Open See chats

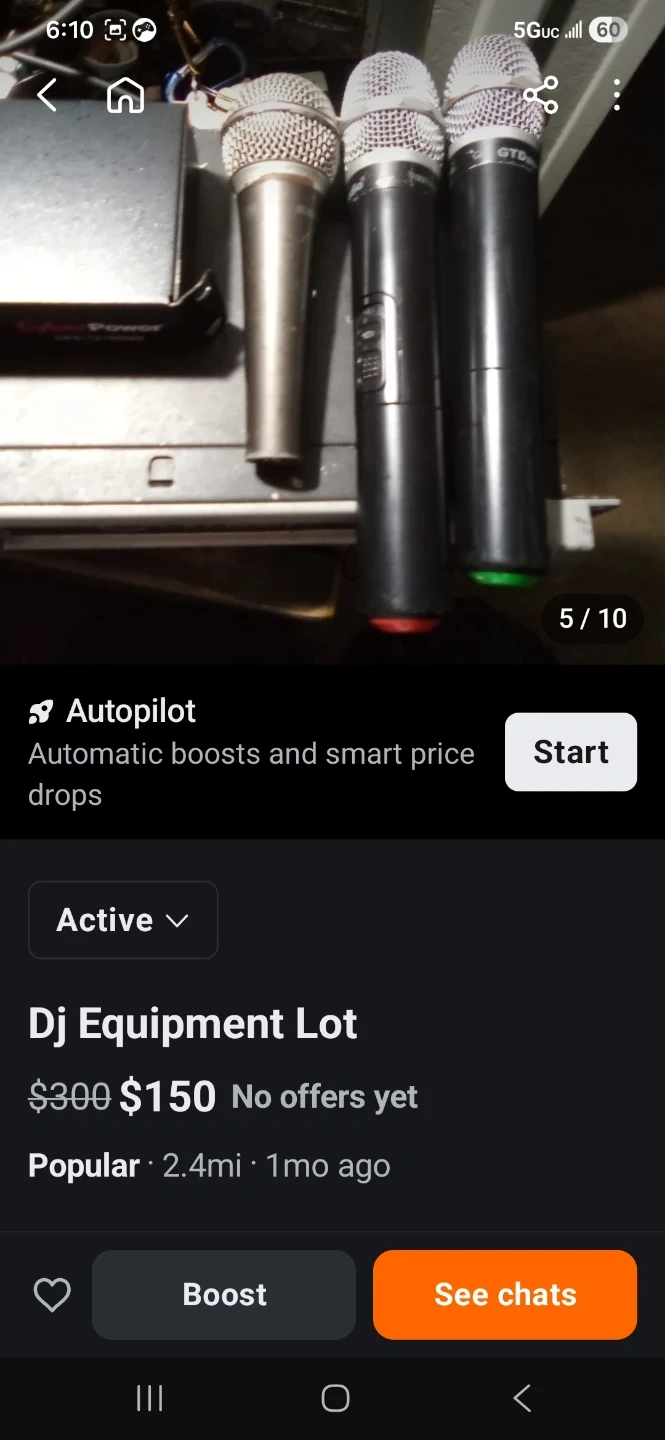pyautogui.click(x=505, y=1295)
